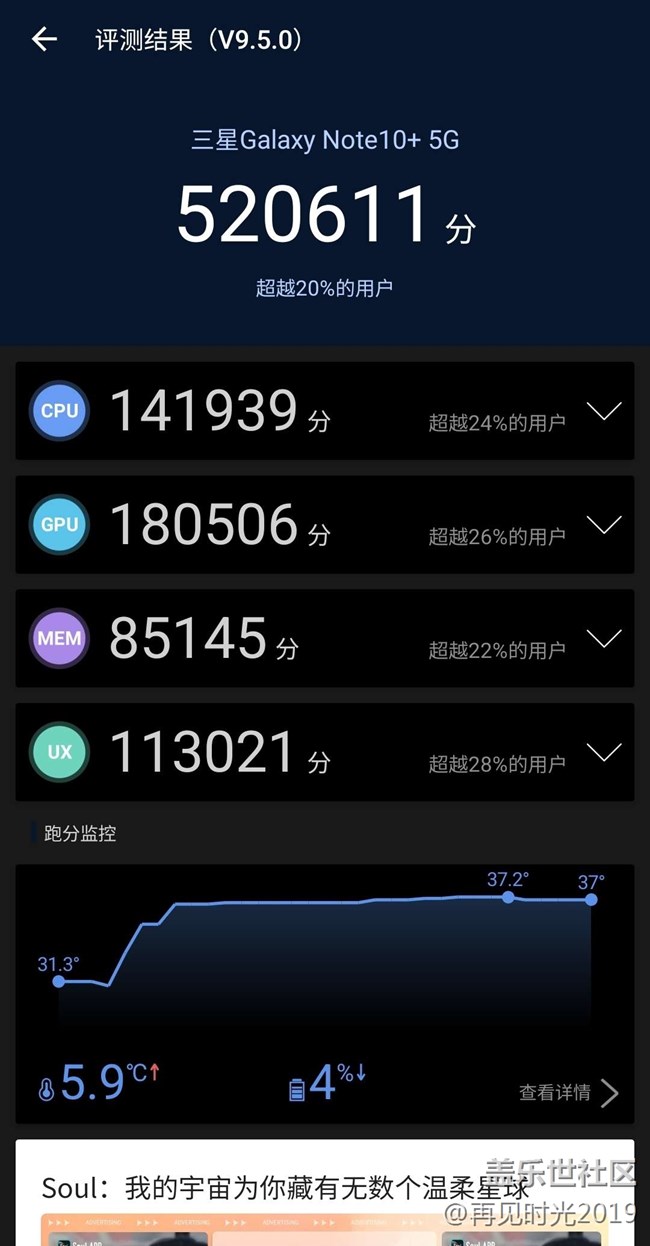Expand the UX score section
This screenshot has width=650, height=1246.
(x=604, y=752)
